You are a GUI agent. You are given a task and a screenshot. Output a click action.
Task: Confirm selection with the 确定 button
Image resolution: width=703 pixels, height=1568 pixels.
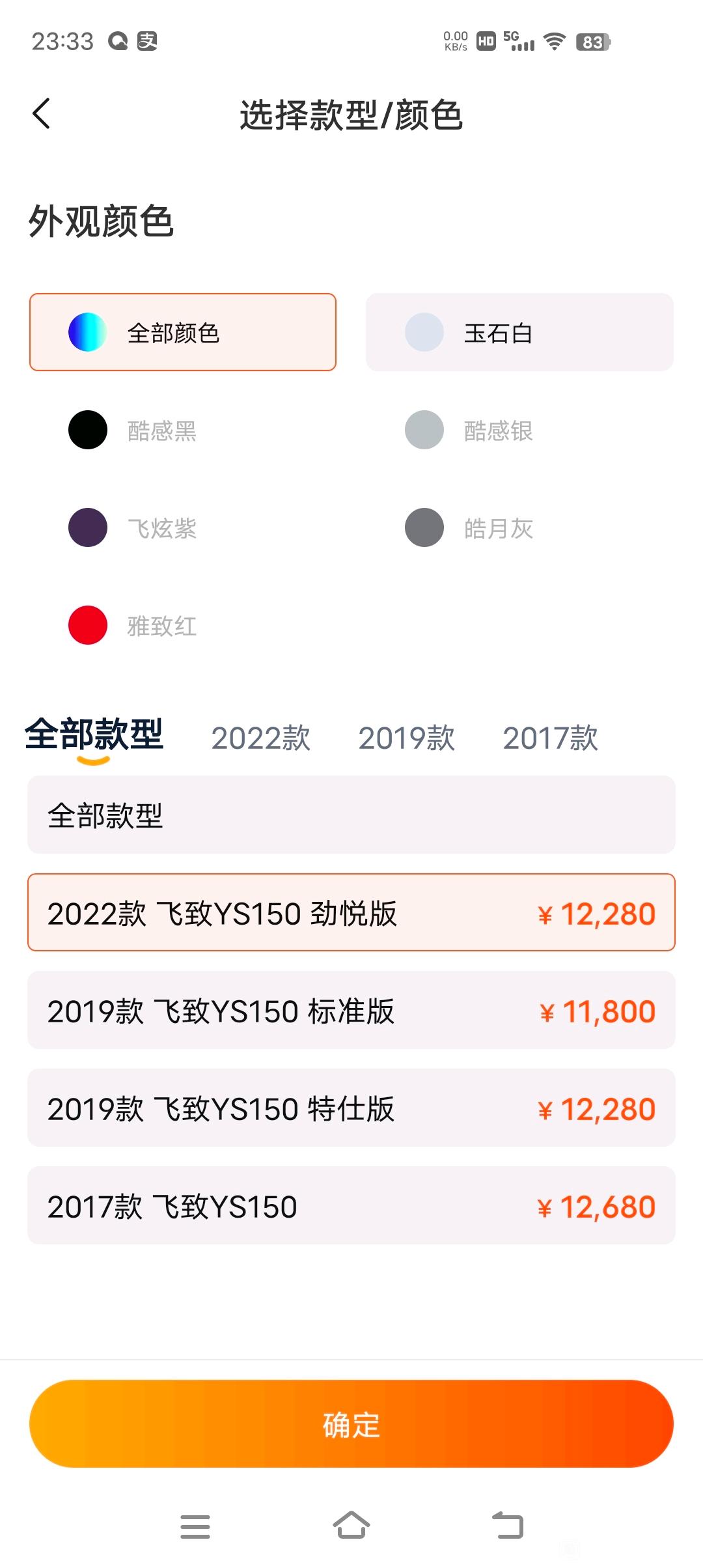(x=351, y=1423)
